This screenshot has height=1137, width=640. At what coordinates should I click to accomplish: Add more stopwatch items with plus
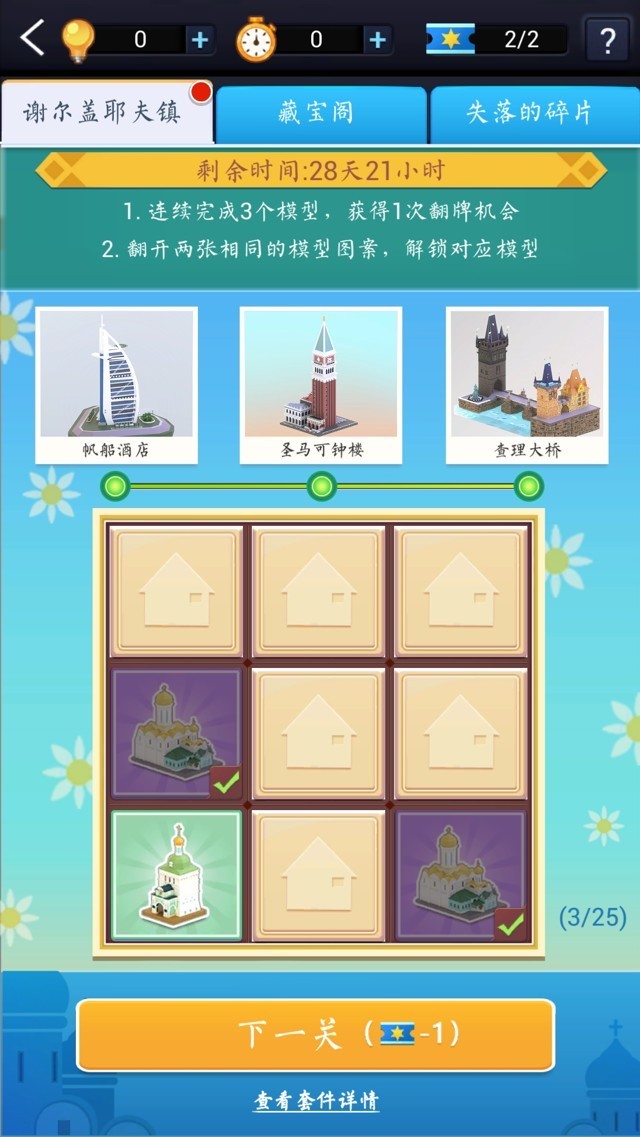click(x=377, y=40)
